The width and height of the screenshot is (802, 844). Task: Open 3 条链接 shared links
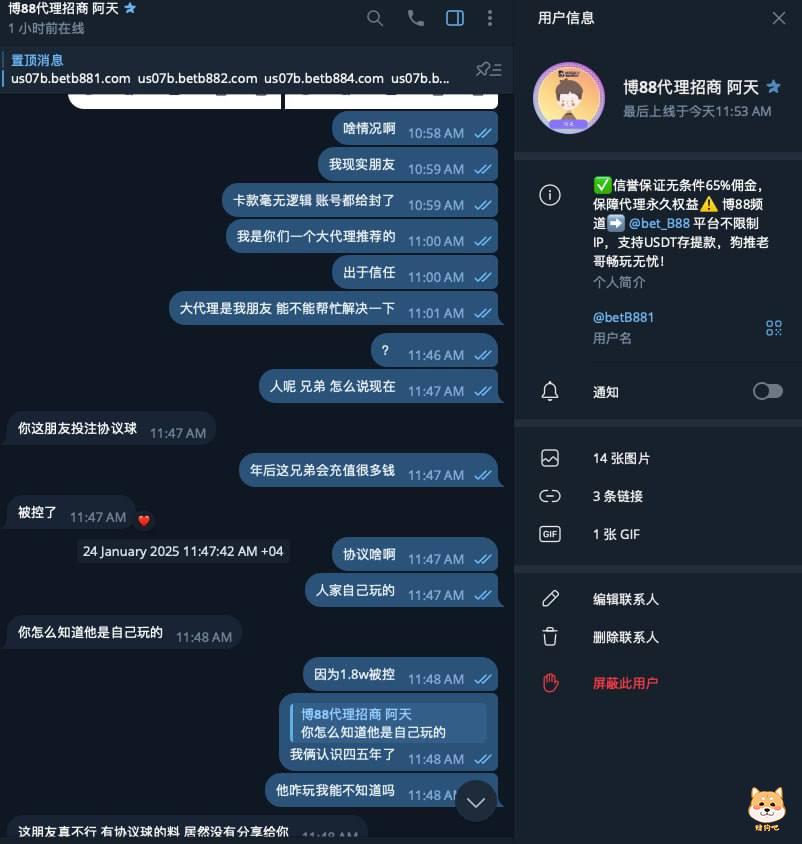[617, 496]
